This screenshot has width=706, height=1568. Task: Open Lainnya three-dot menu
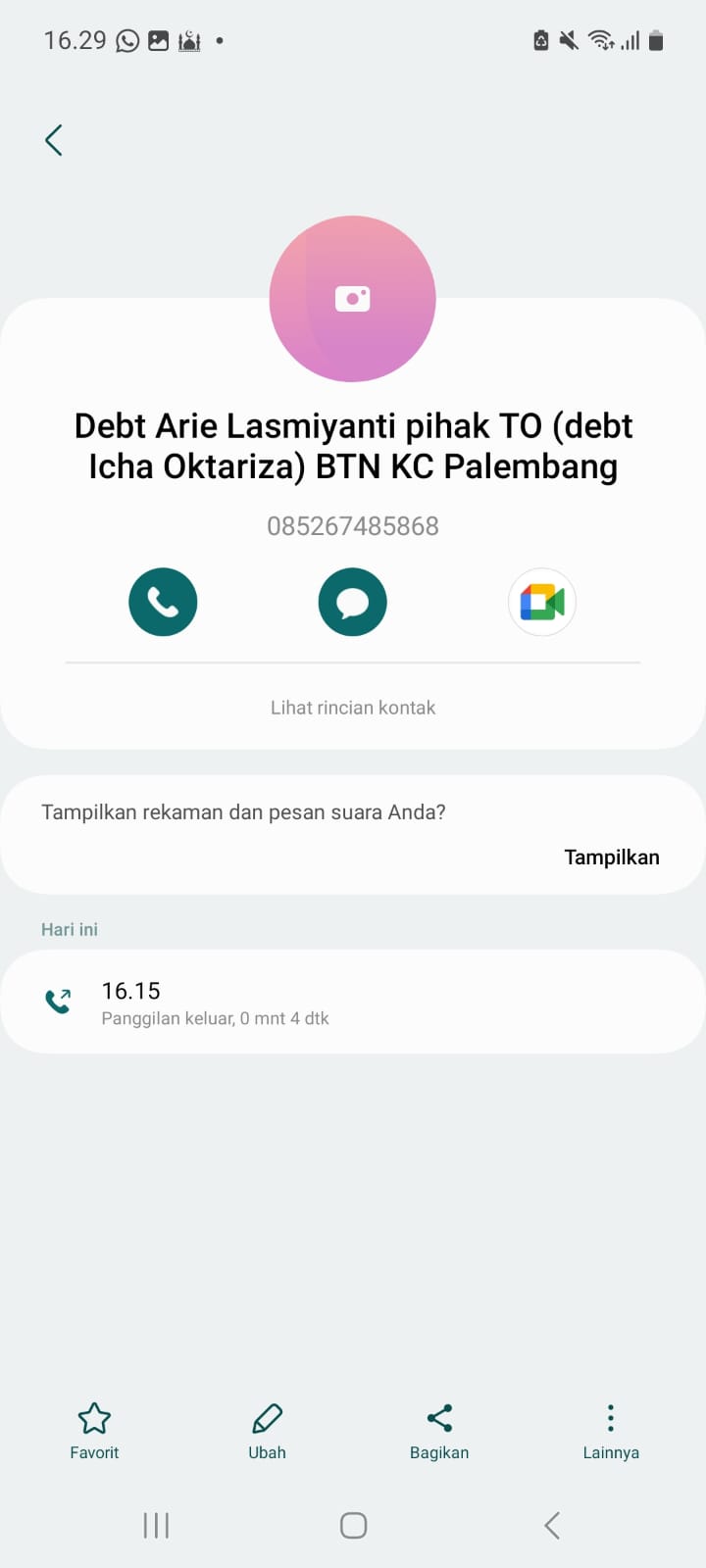click(610, 1417)
